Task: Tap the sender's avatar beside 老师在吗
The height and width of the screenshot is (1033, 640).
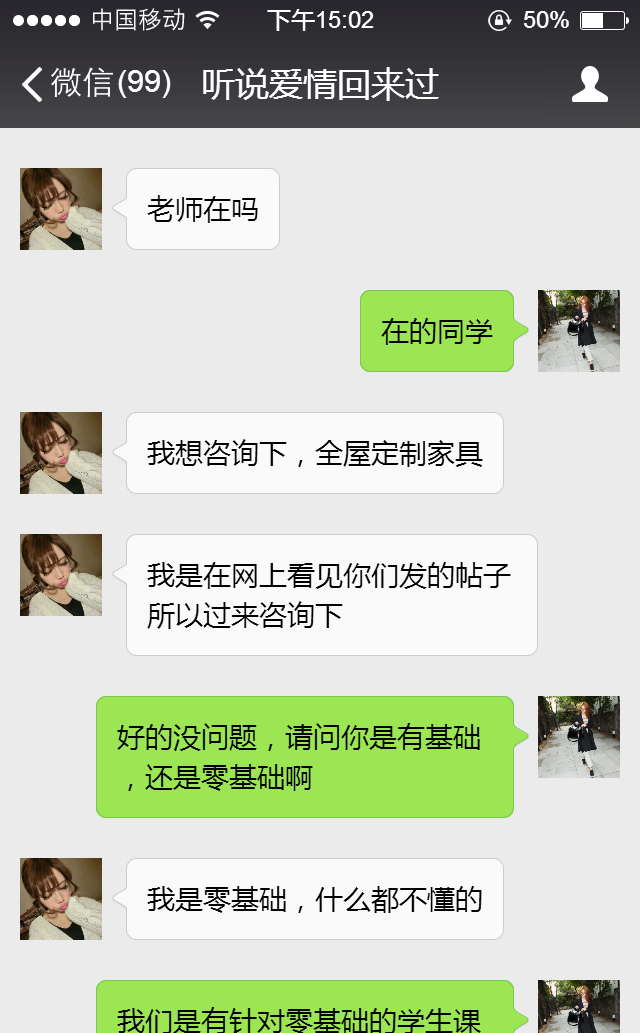Action: click(61, 209)
